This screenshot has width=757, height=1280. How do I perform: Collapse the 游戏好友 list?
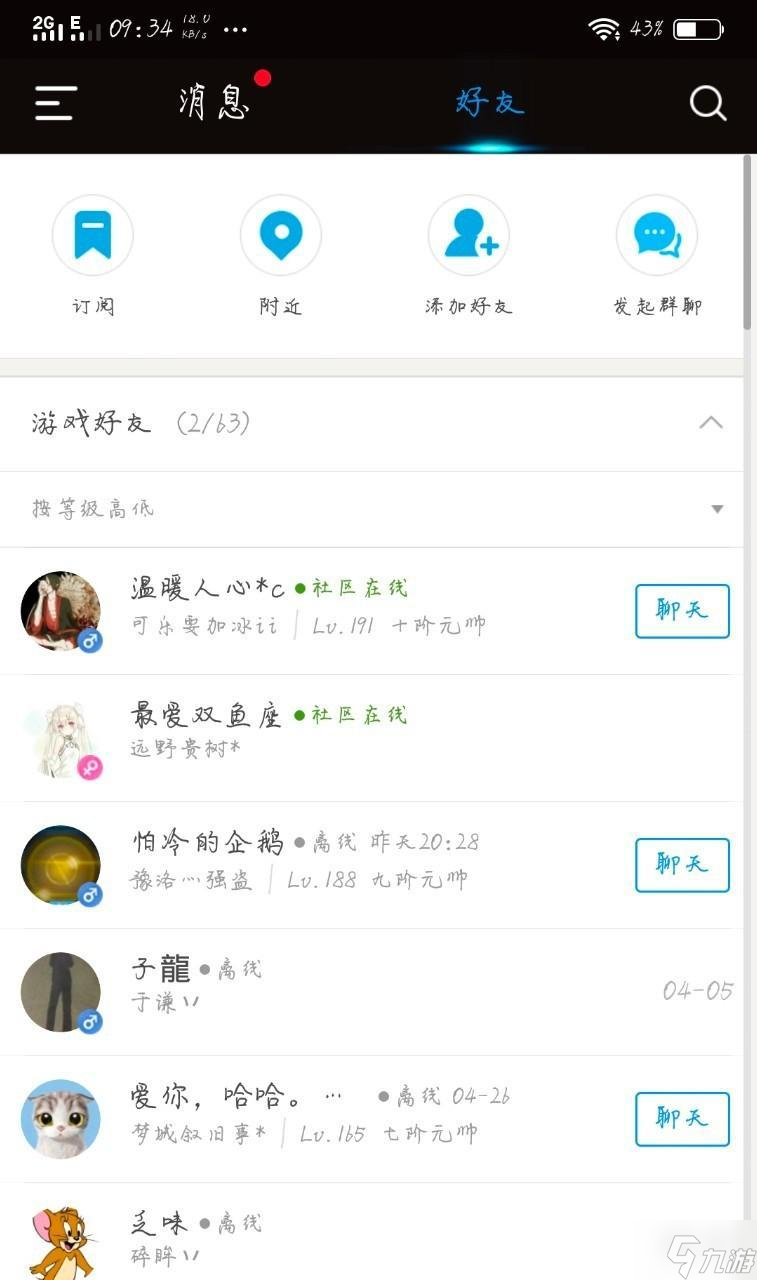pyautogui.click(x=710, y=423)
